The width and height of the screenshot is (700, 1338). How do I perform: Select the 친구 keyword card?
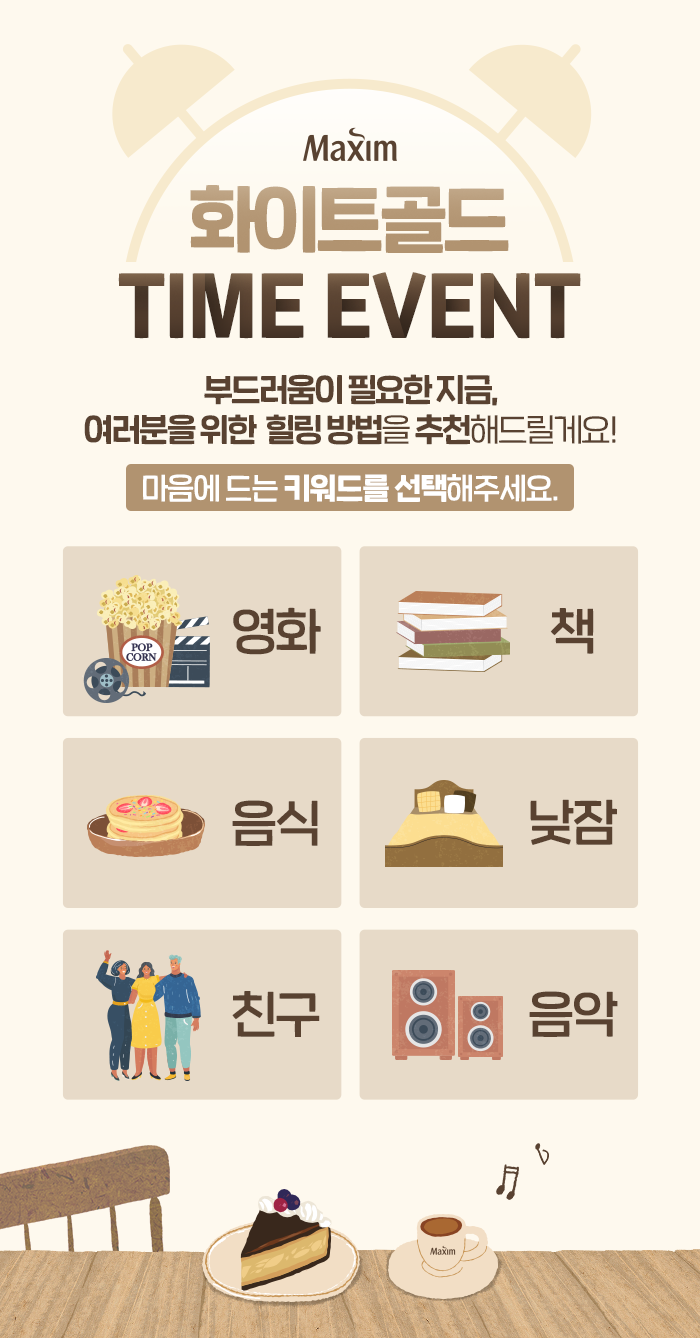(x=202, y=1015)
